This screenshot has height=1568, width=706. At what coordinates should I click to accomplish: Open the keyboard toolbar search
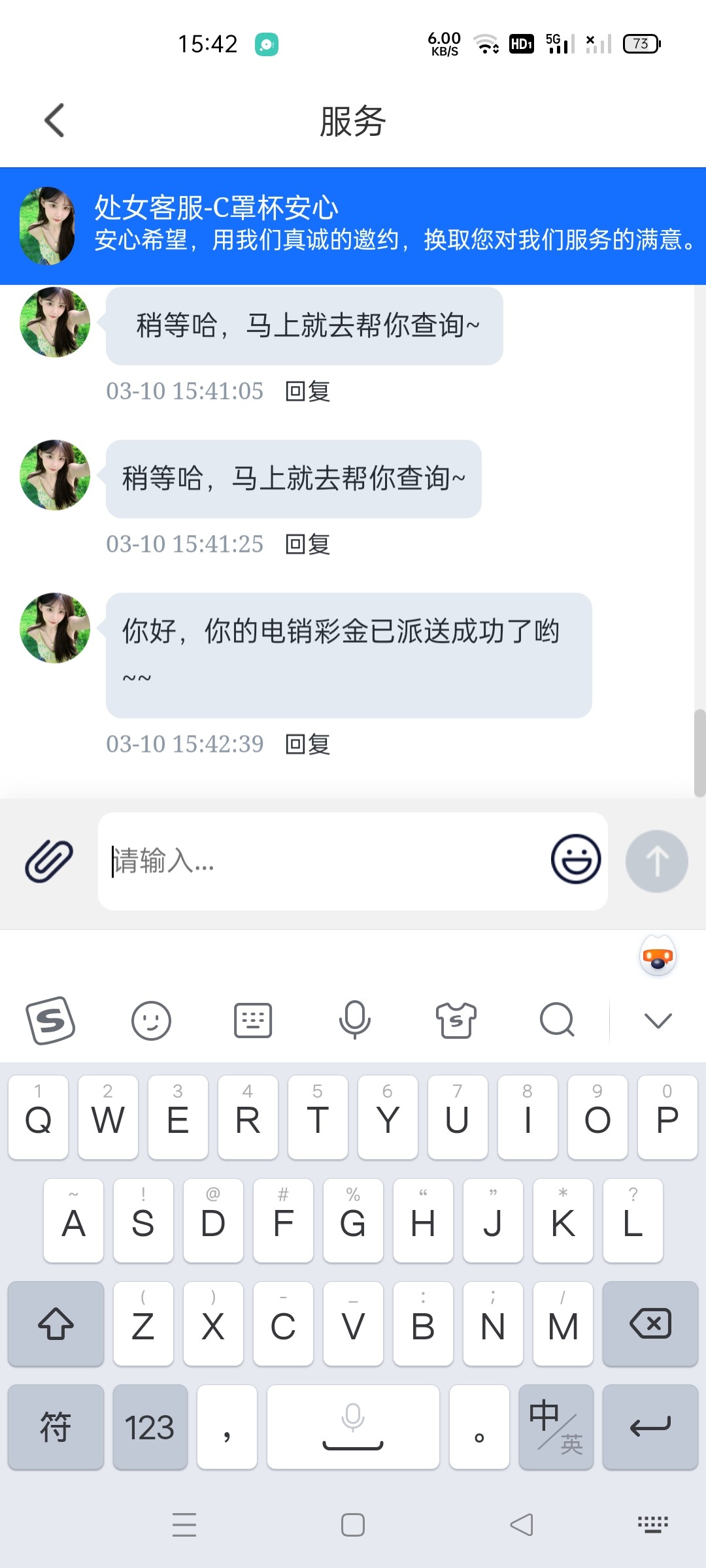pyautogui.click(x=557, y=1020)
